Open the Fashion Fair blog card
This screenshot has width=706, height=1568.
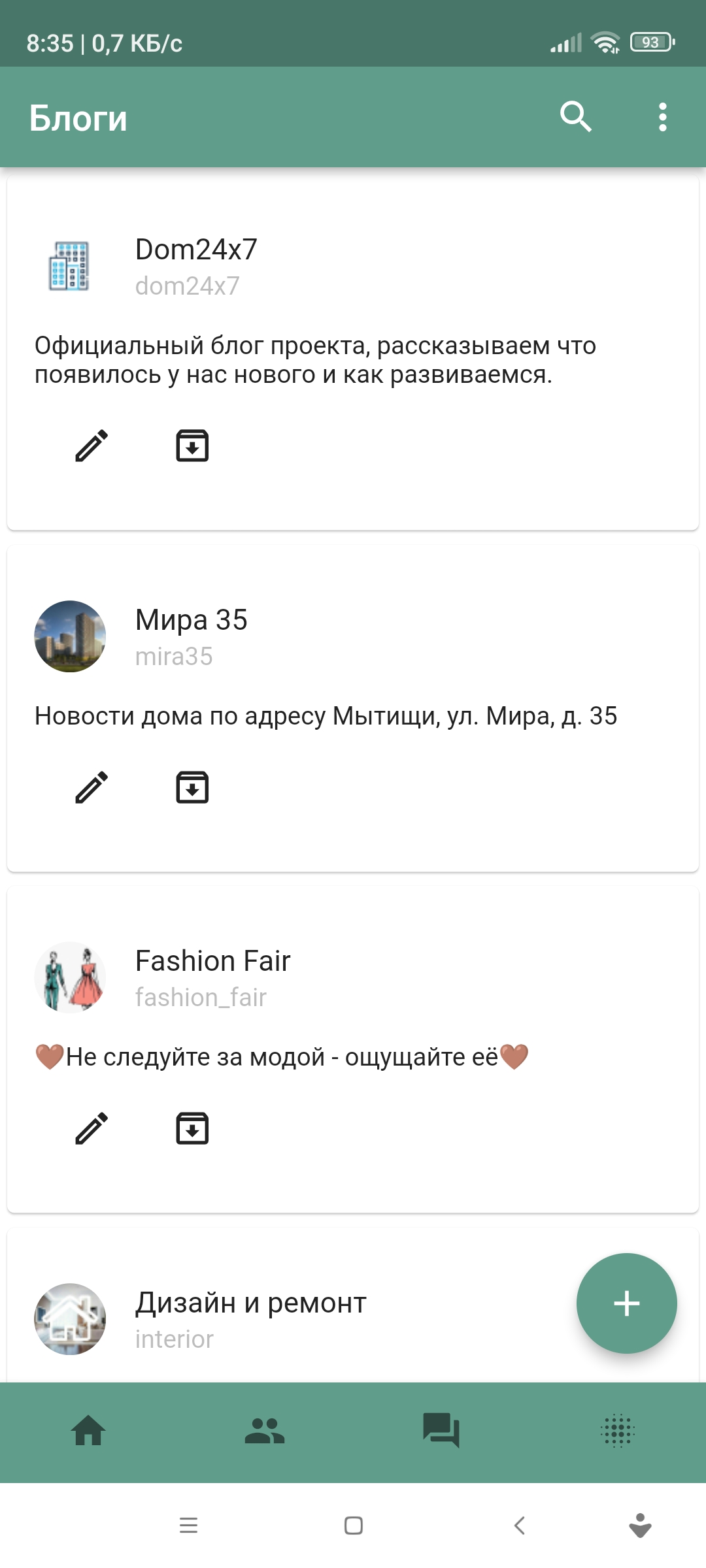[353, 1050]
